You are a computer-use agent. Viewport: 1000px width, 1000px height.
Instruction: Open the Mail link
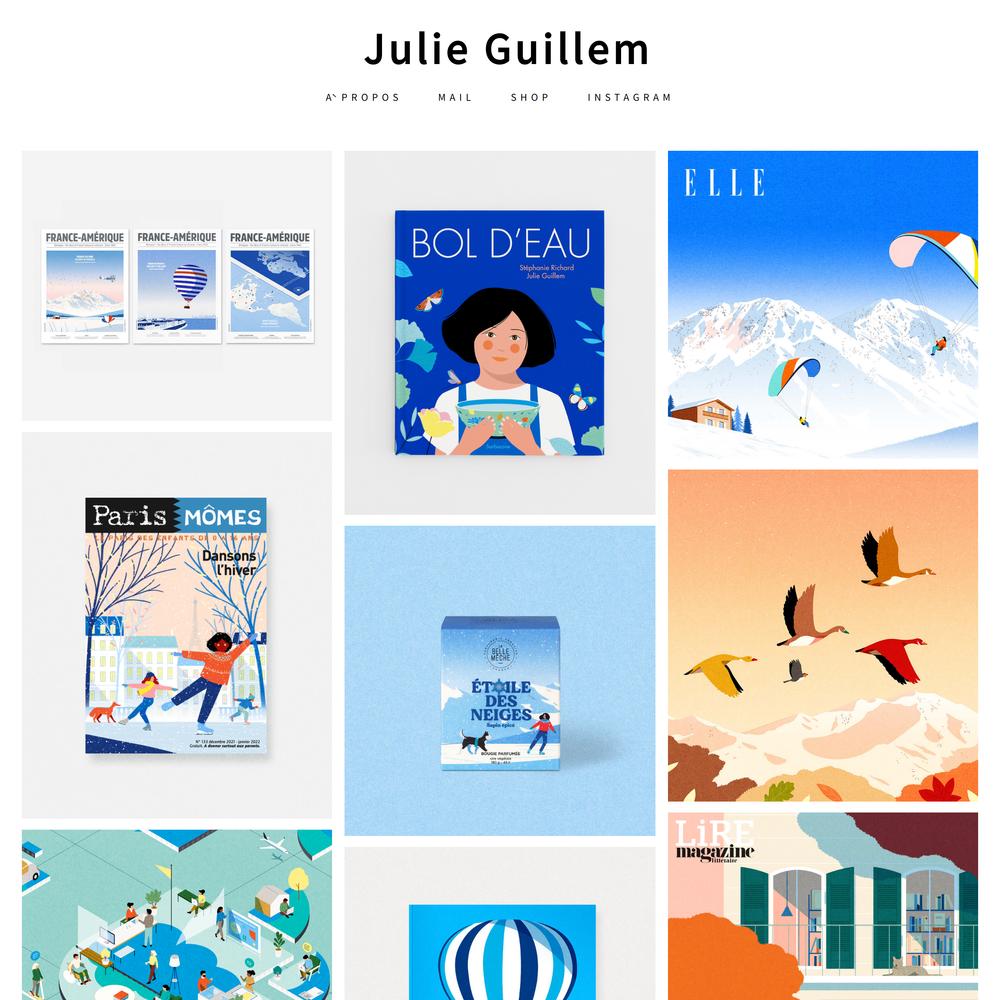pos(455,97)
